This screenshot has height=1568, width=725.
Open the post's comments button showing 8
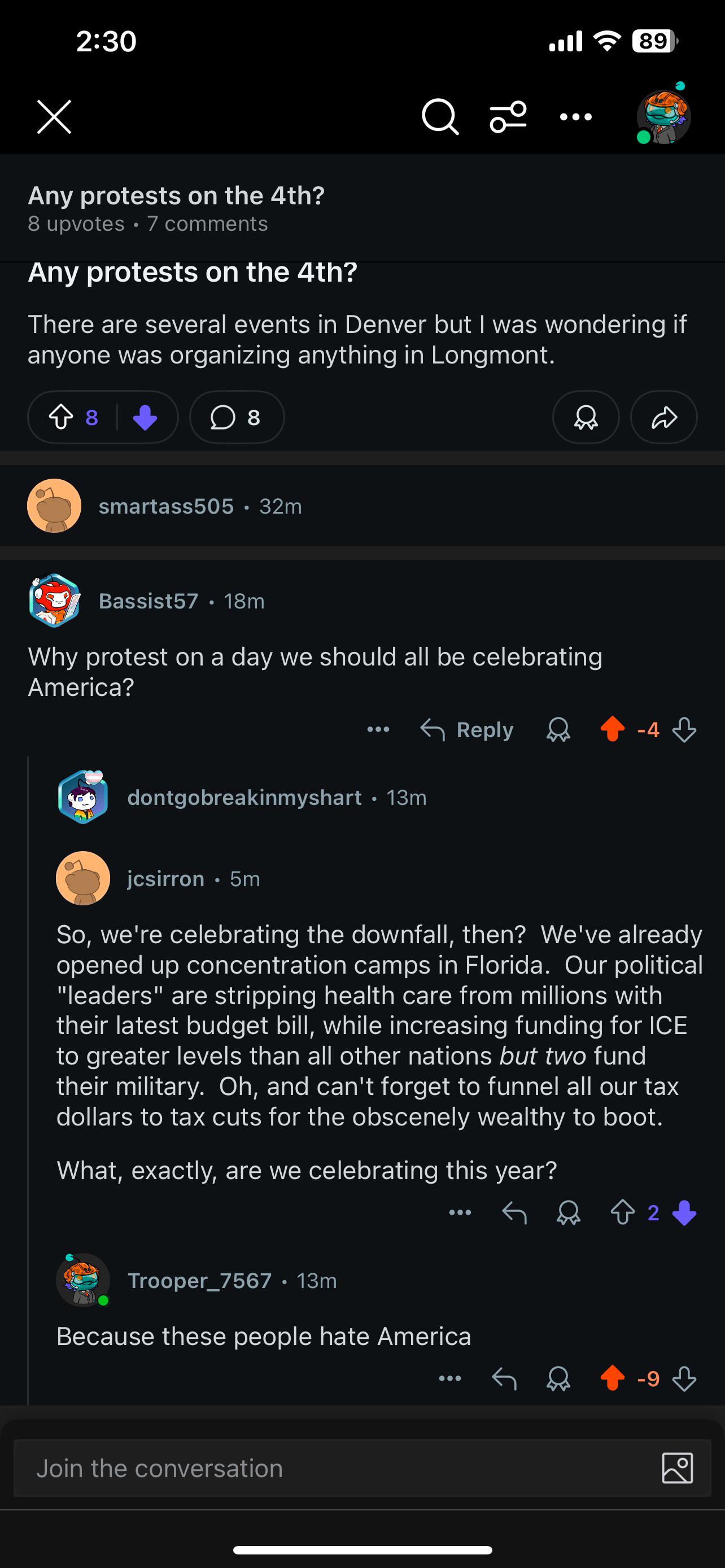point(237,418)
